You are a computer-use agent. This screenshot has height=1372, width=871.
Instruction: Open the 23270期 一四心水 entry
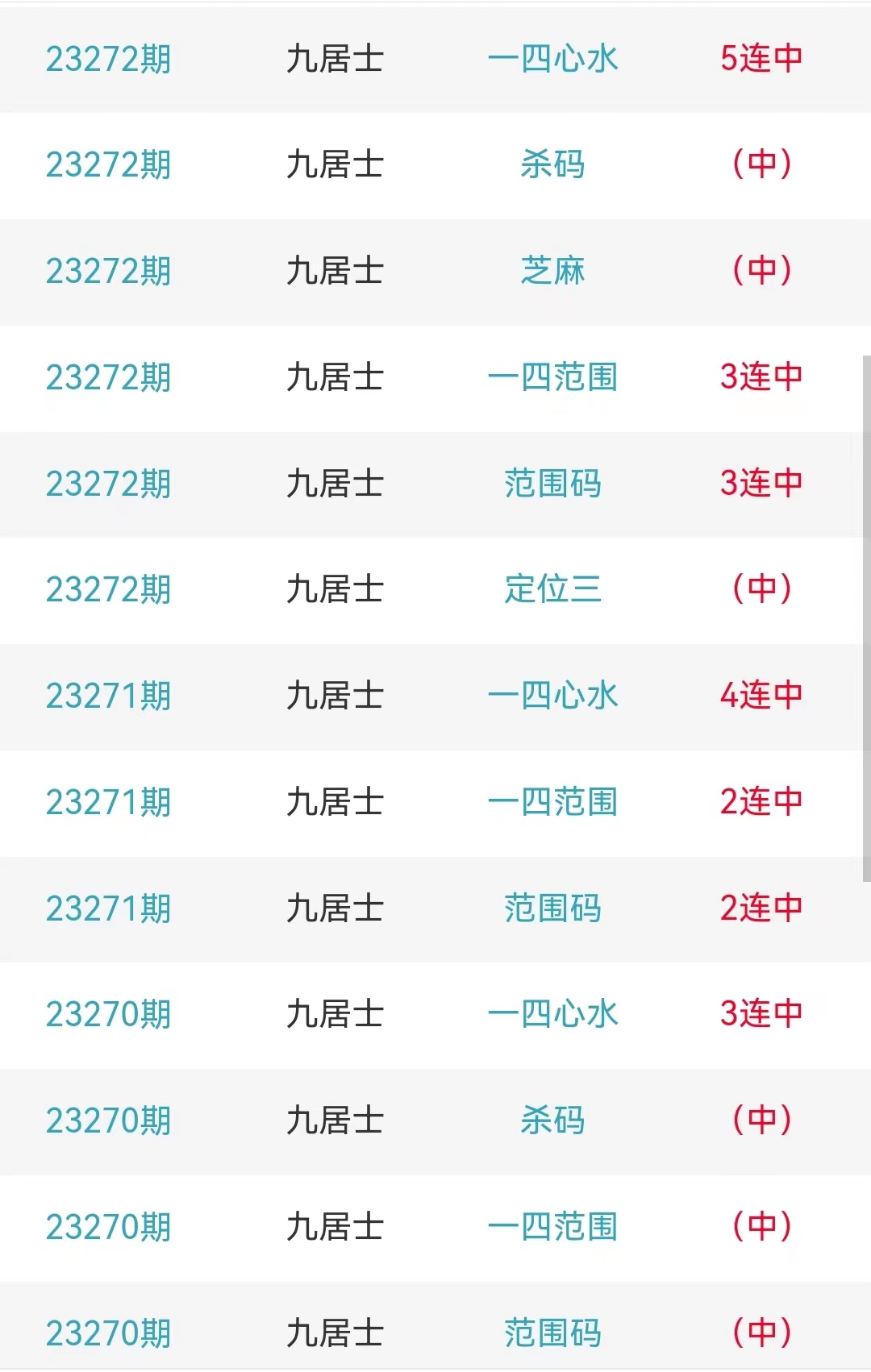(x=552, y=1014)
